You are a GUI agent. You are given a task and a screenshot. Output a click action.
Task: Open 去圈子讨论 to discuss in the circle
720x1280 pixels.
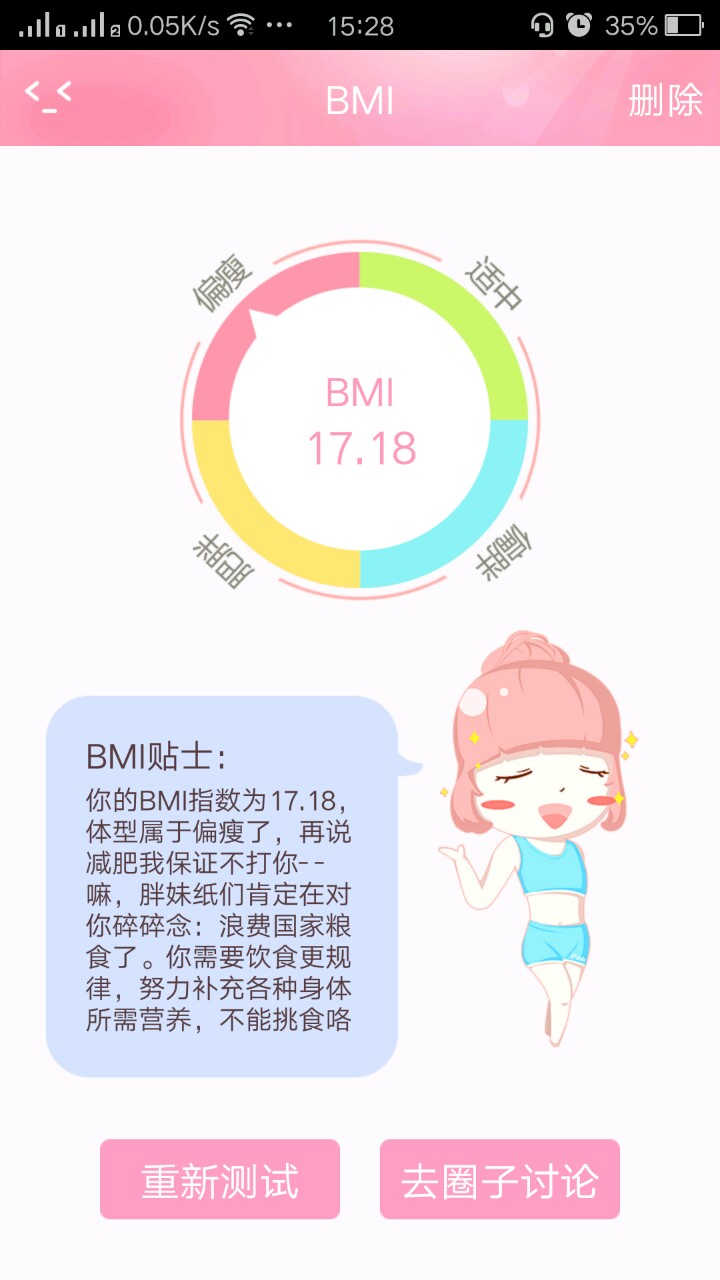pos(500,1180)
